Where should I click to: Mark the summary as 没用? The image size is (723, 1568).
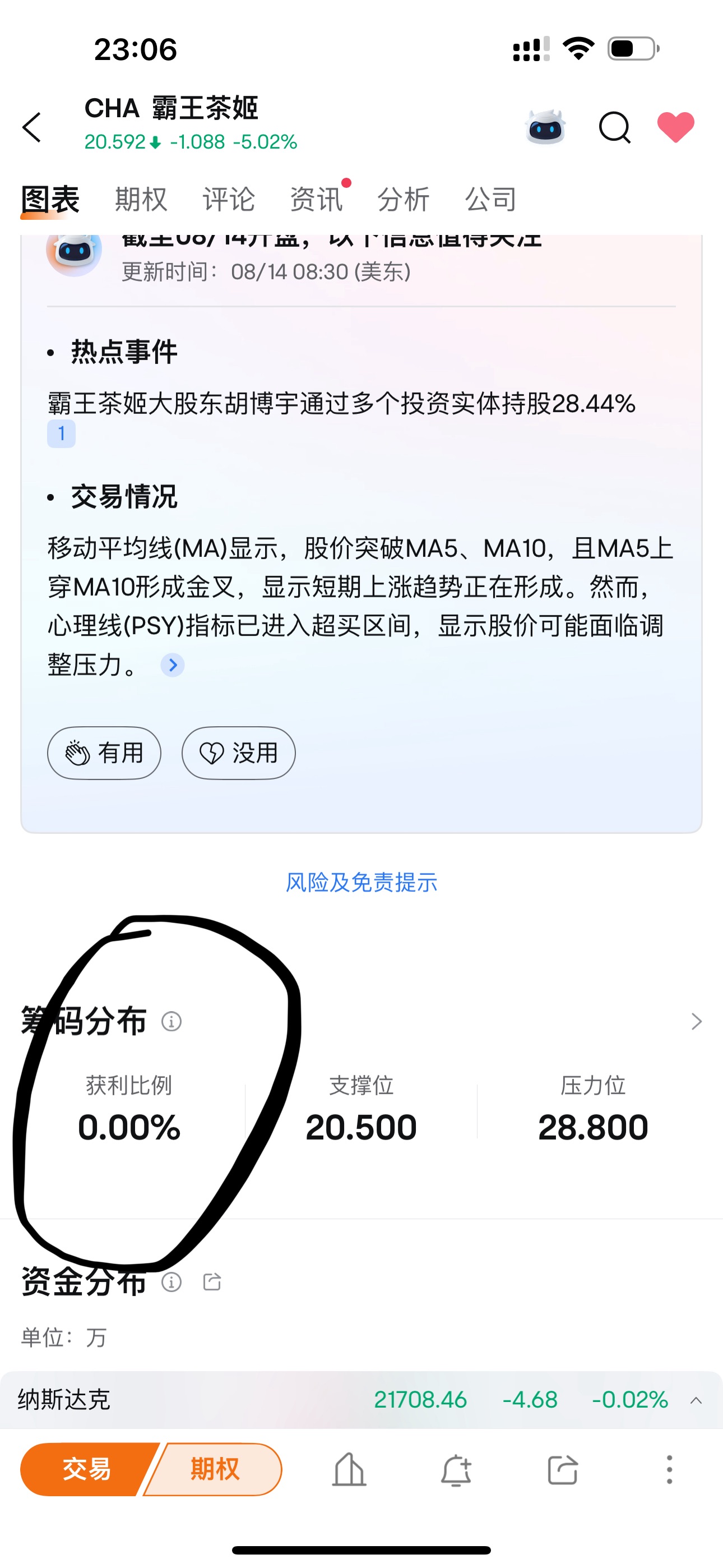(x=239, y=753)
